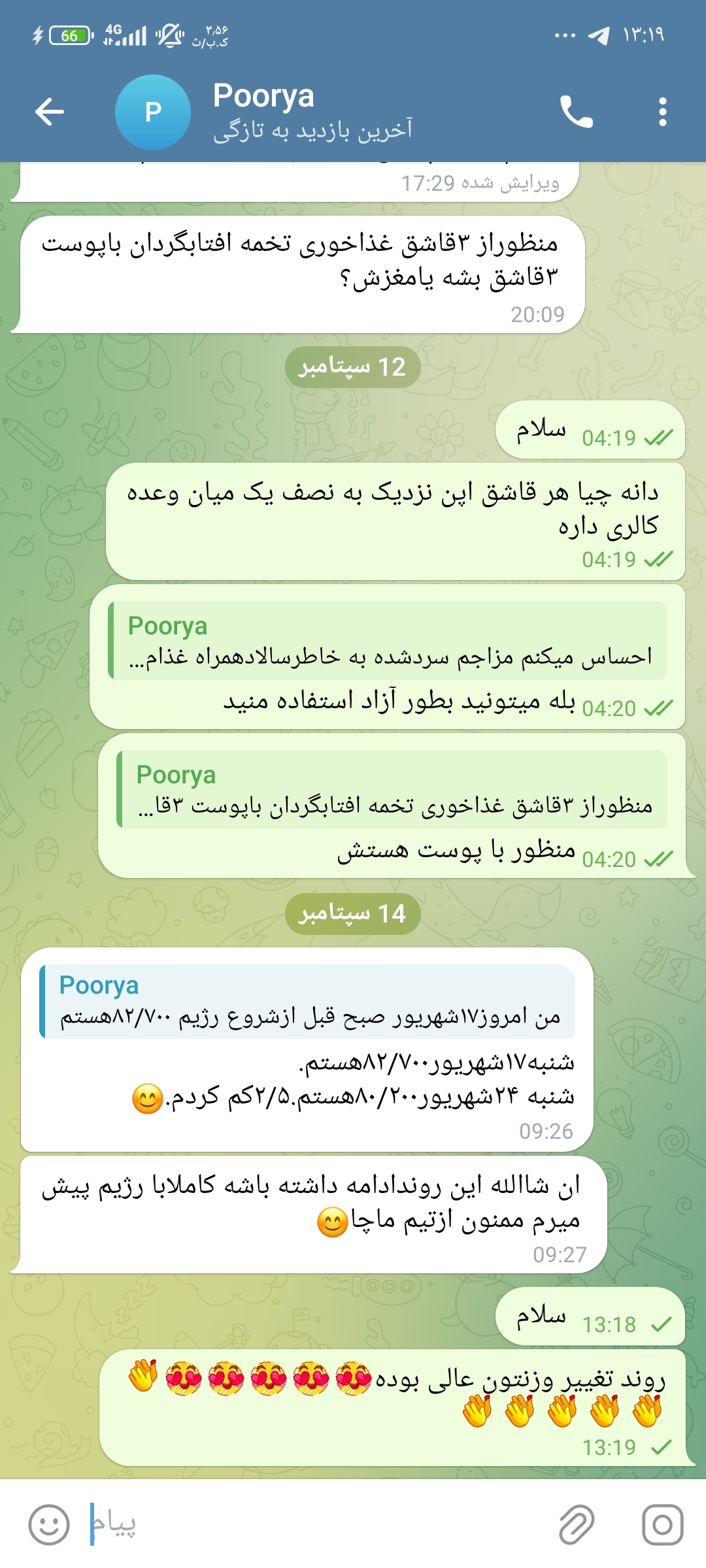Tap the message input field

(x=314, y=1525)
